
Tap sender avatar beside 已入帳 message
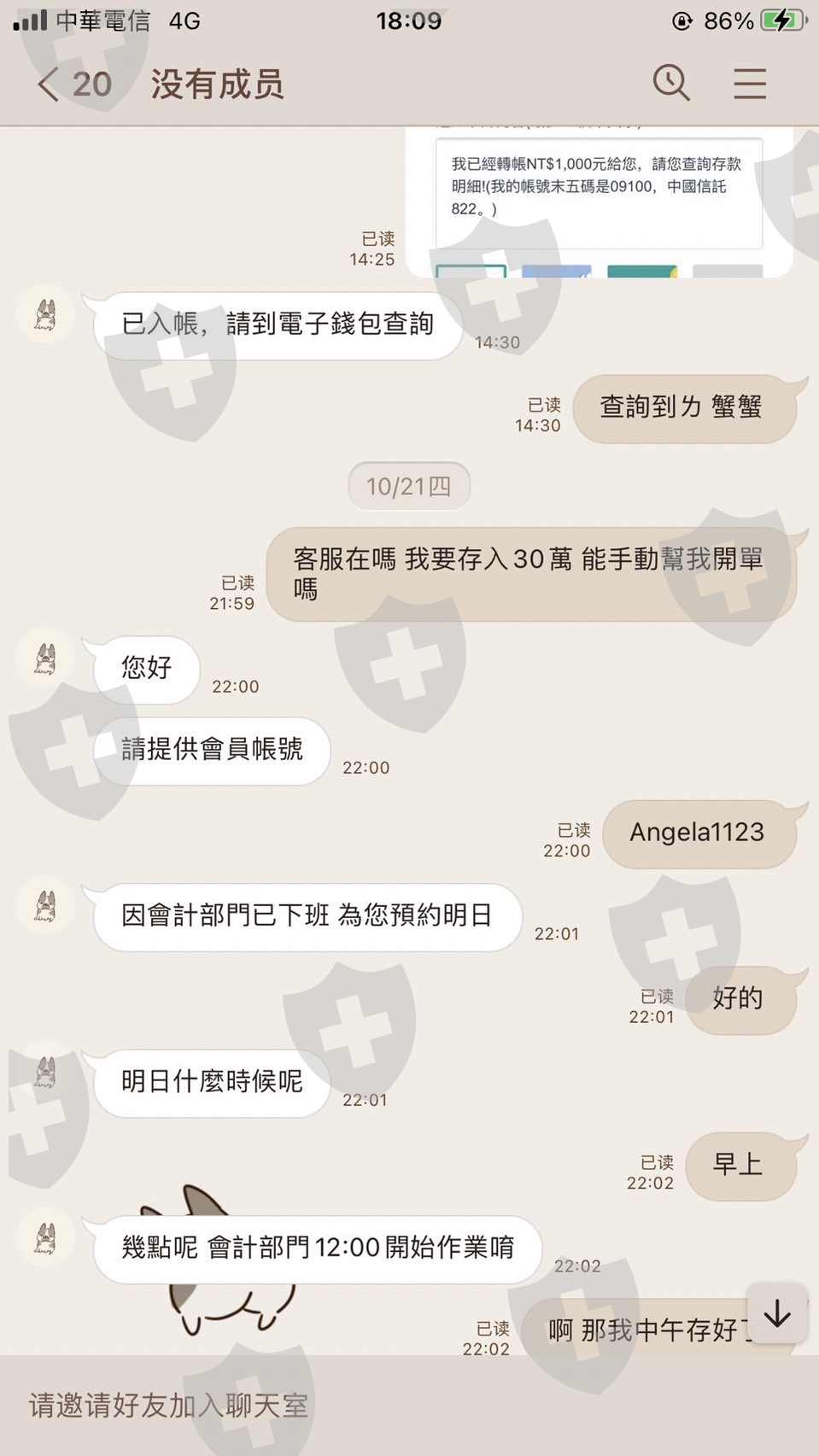coord(45,314)
